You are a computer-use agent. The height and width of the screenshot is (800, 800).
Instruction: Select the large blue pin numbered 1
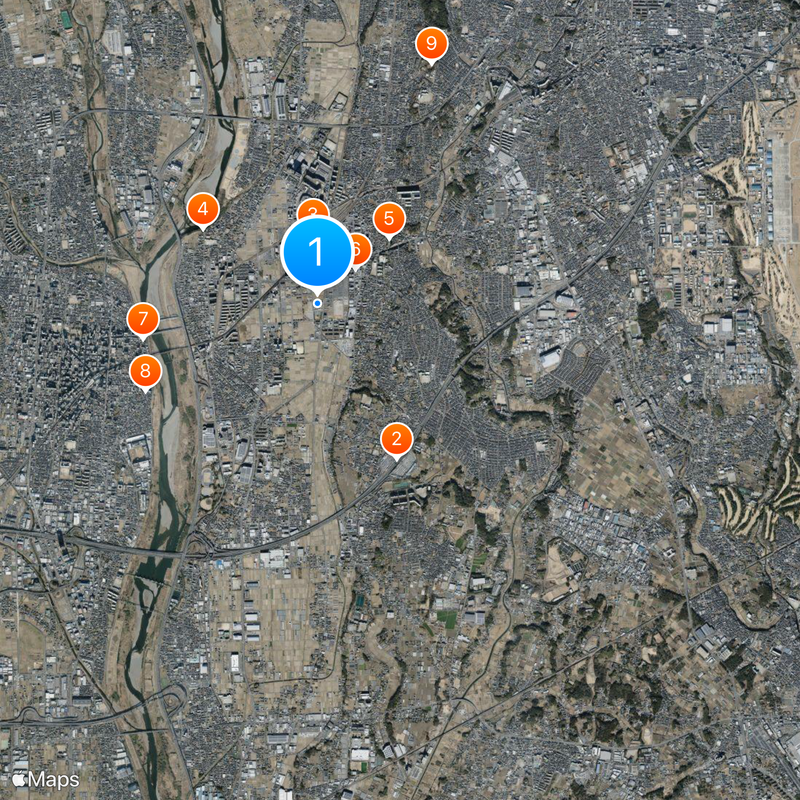click(317, 252)
